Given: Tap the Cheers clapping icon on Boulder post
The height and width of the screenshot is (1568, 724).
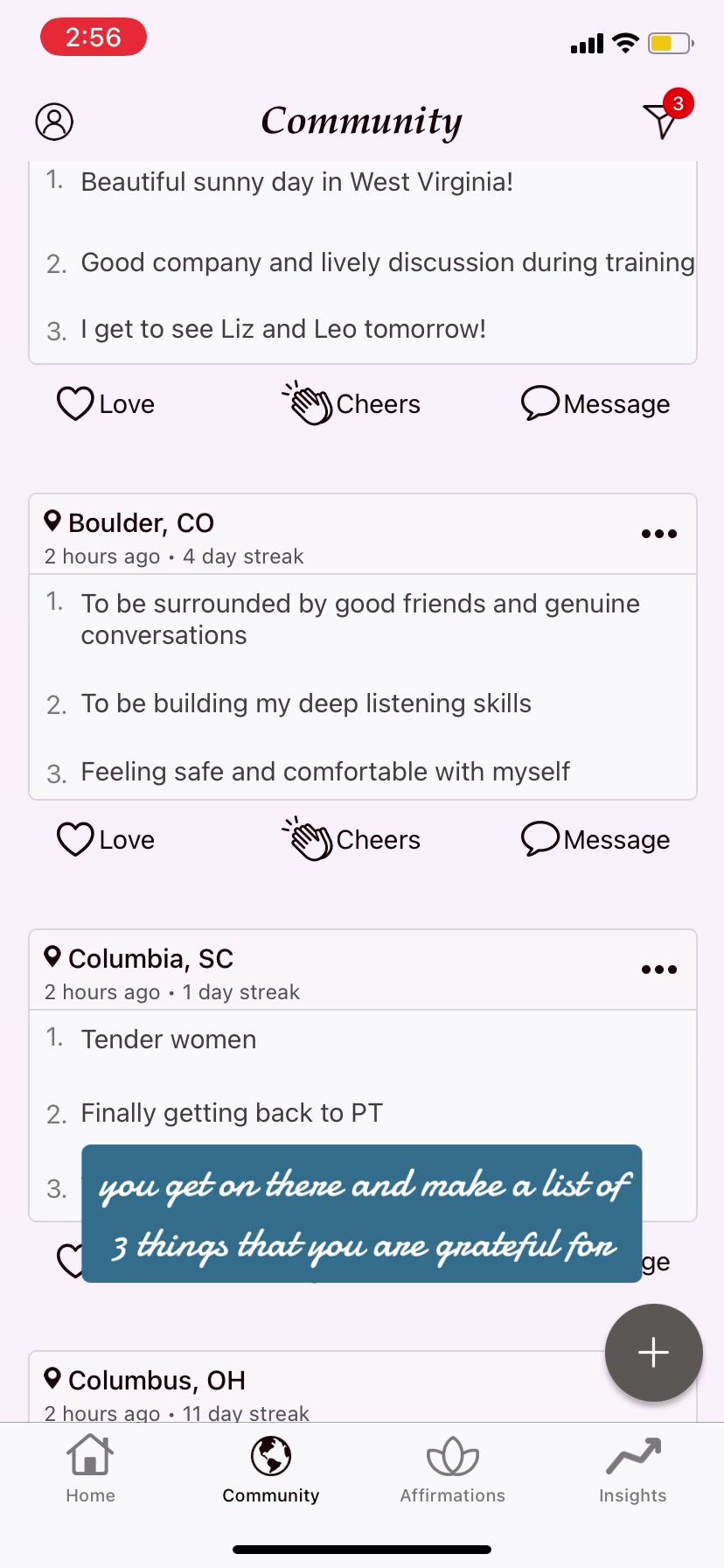Looking at the screenshot, I should point(308,838).
